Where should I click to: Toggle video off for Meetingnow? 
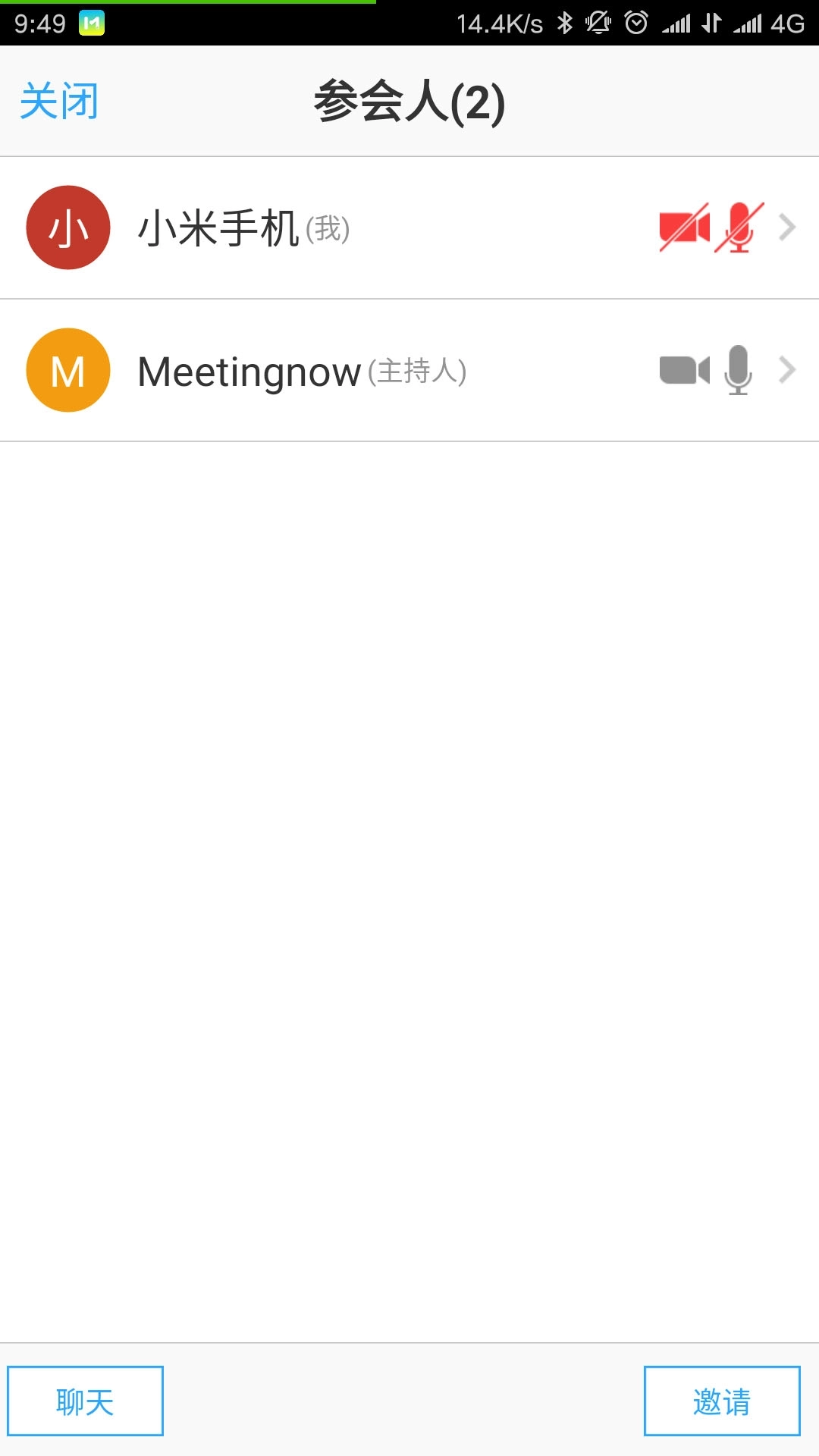[683, 371]
